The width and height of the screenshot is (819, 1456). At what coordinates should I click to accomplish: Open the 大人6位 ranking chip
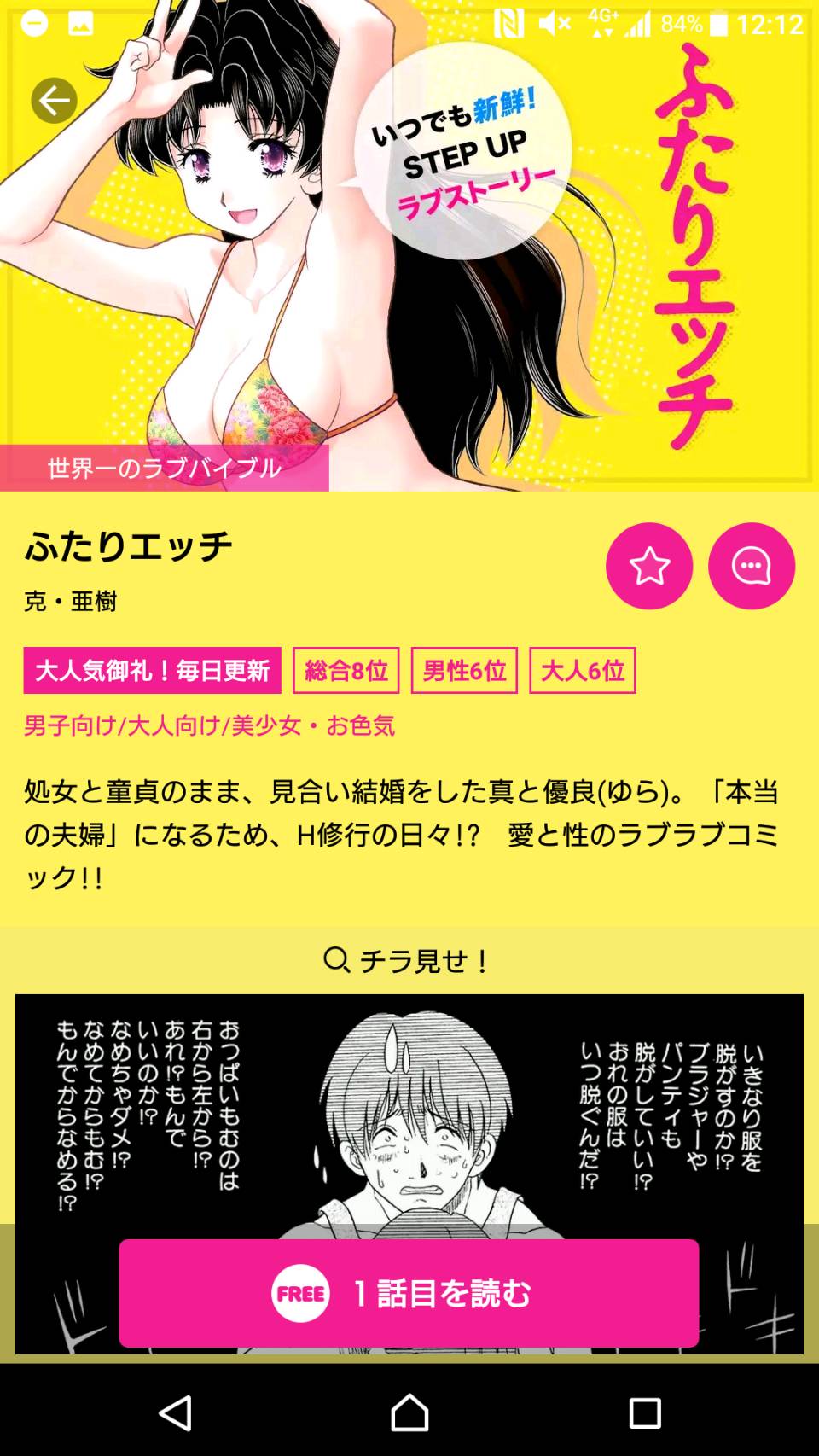(x=583, y=671)
